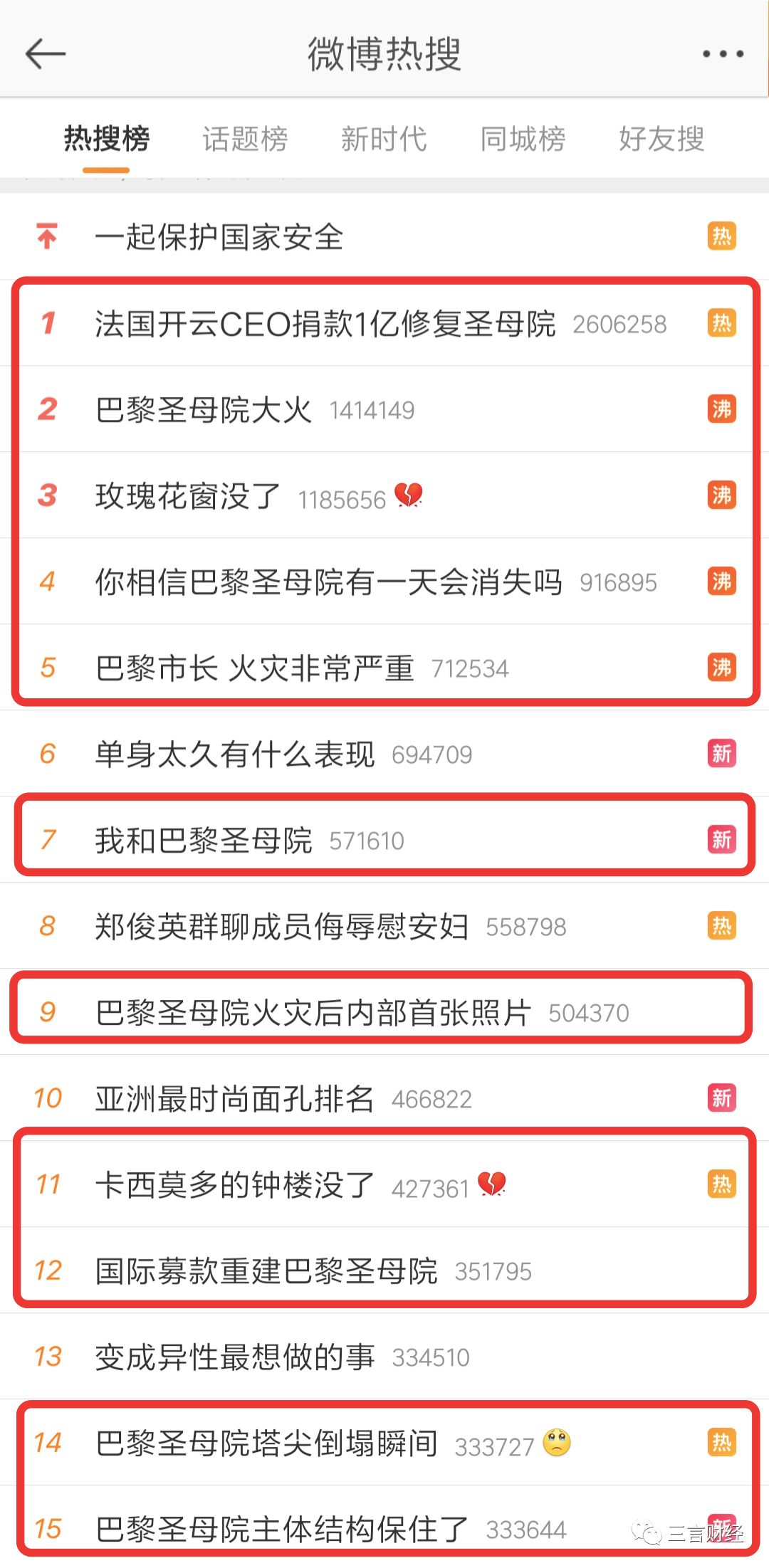Go back using the arrow icon

(46, 54)
